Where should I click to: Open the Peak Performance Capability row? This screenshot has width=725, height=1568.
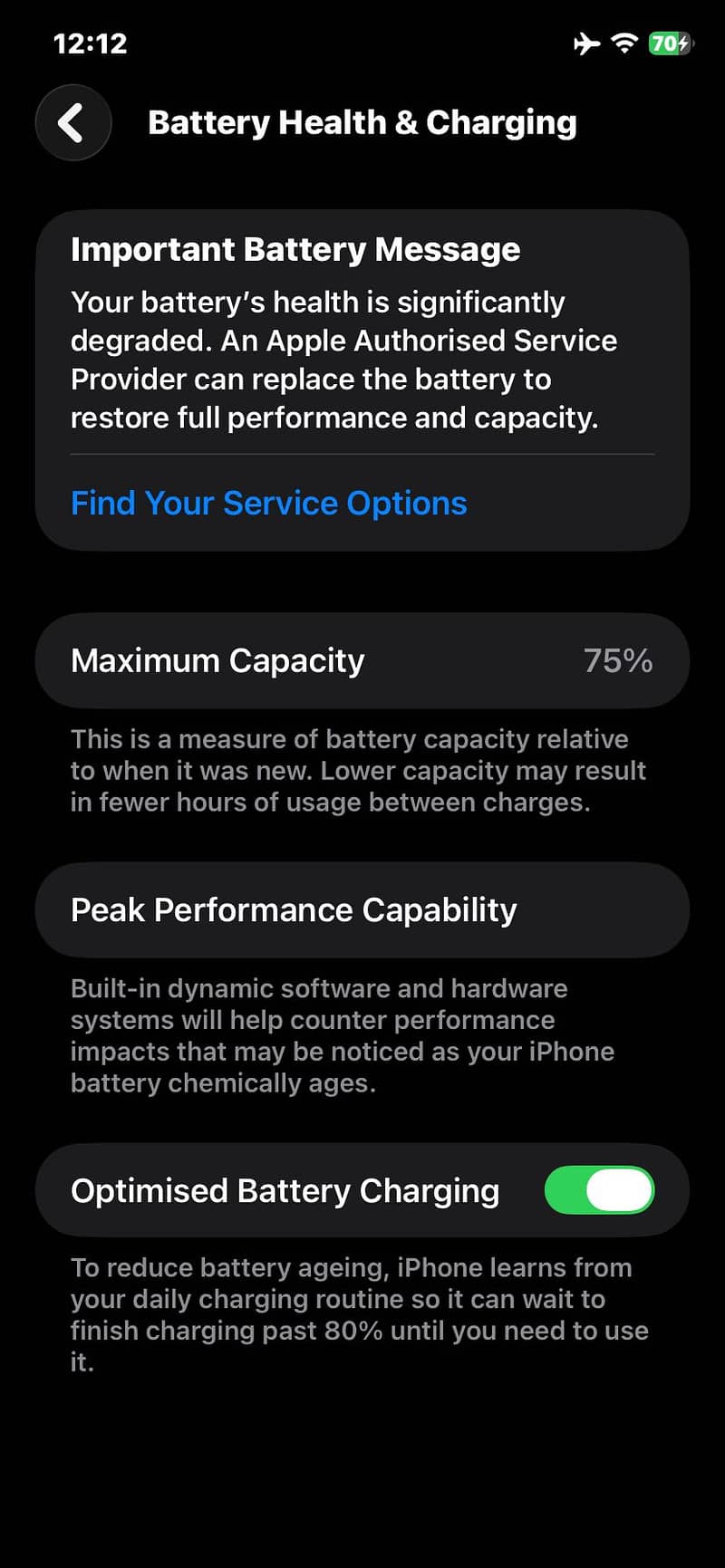tap(362, 909)
